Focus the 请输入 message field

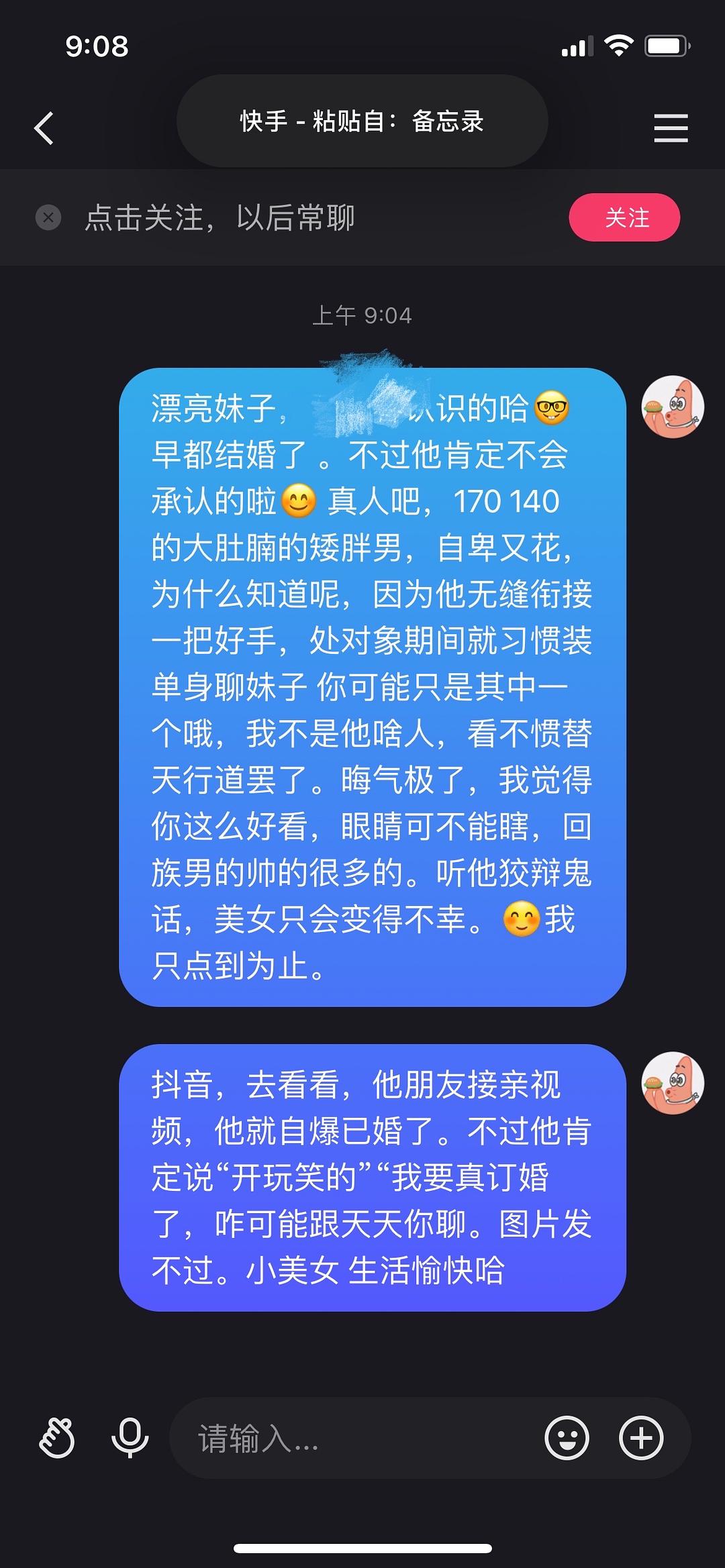[356, 1438]
